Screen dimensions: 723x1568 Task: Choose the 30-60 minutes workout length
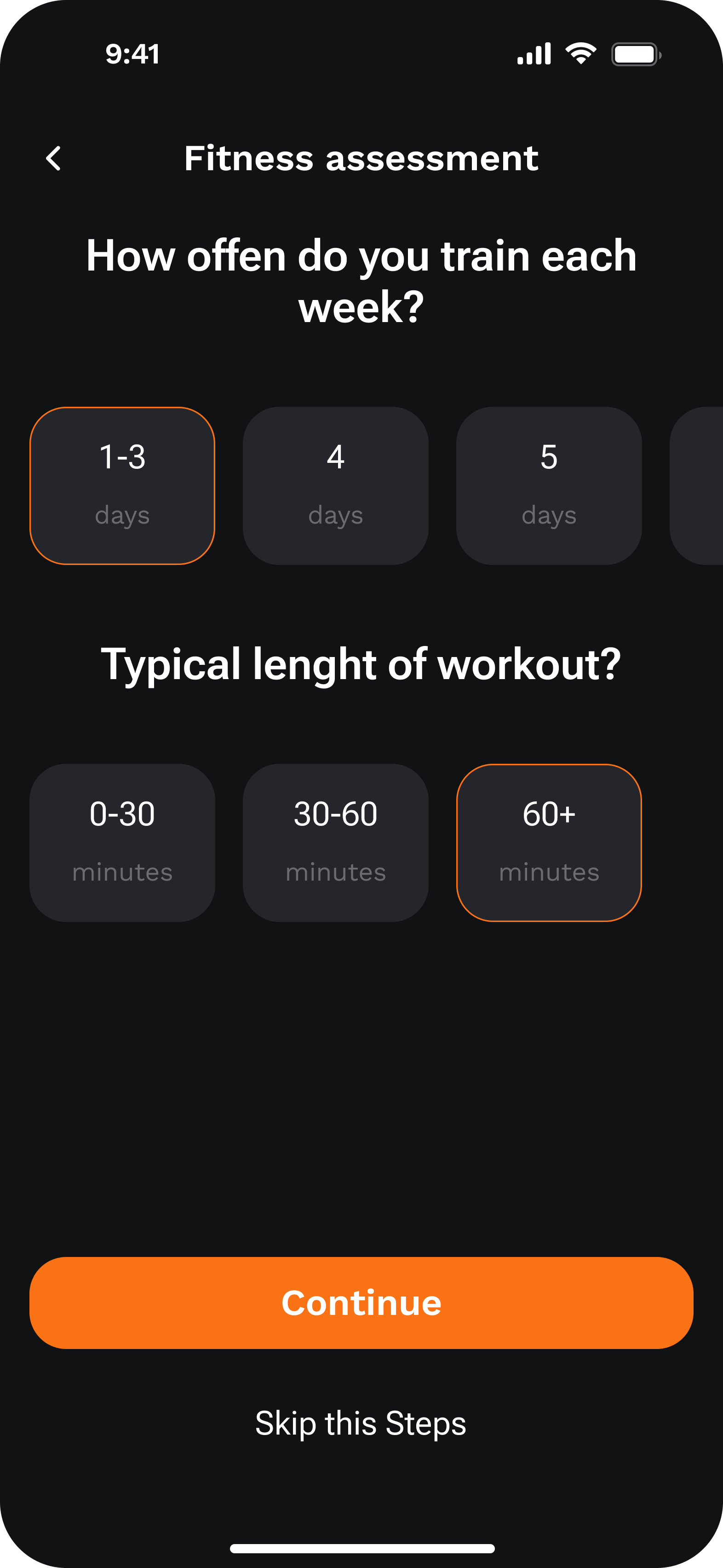tap(335, 842)
